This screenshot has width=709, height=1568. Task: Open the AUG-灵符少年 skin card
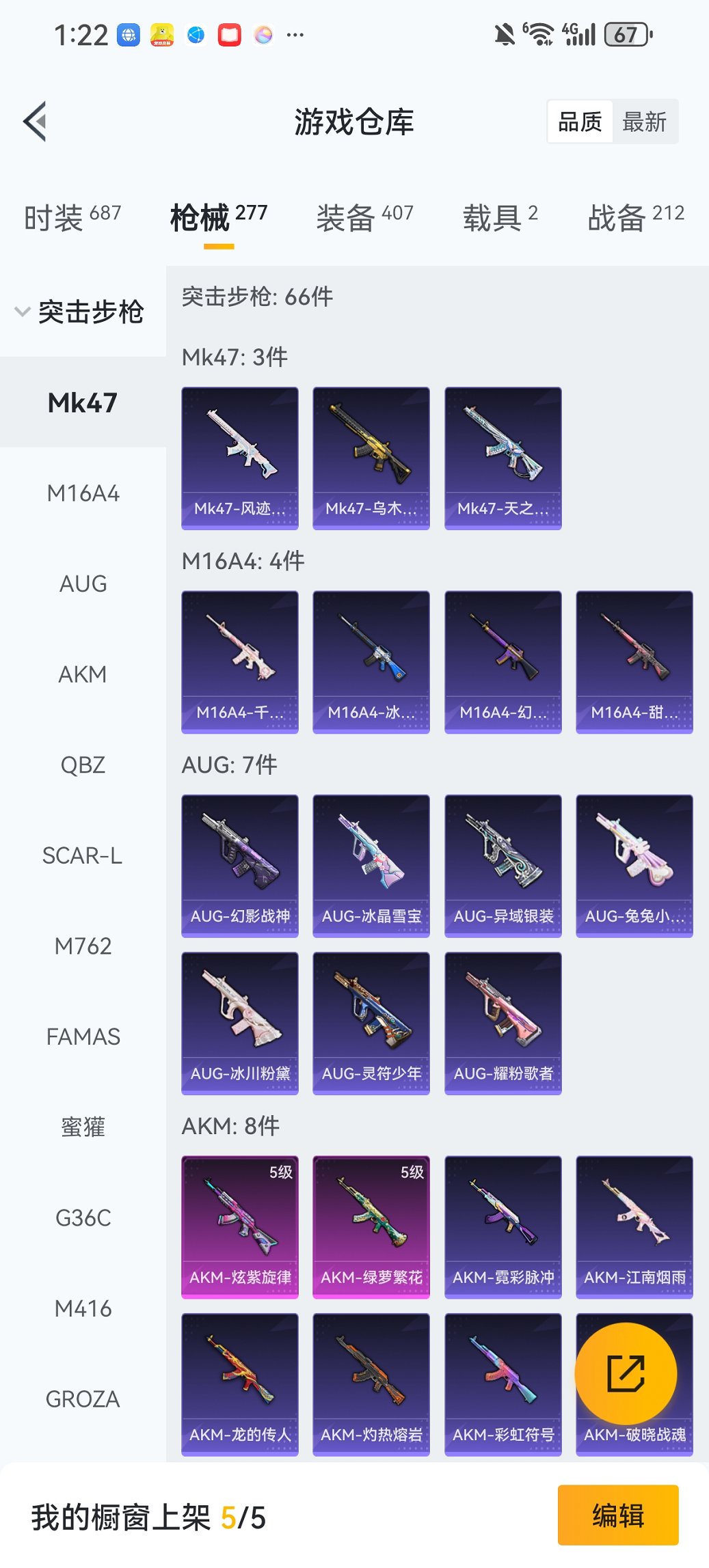click(x=371, y=1023)
